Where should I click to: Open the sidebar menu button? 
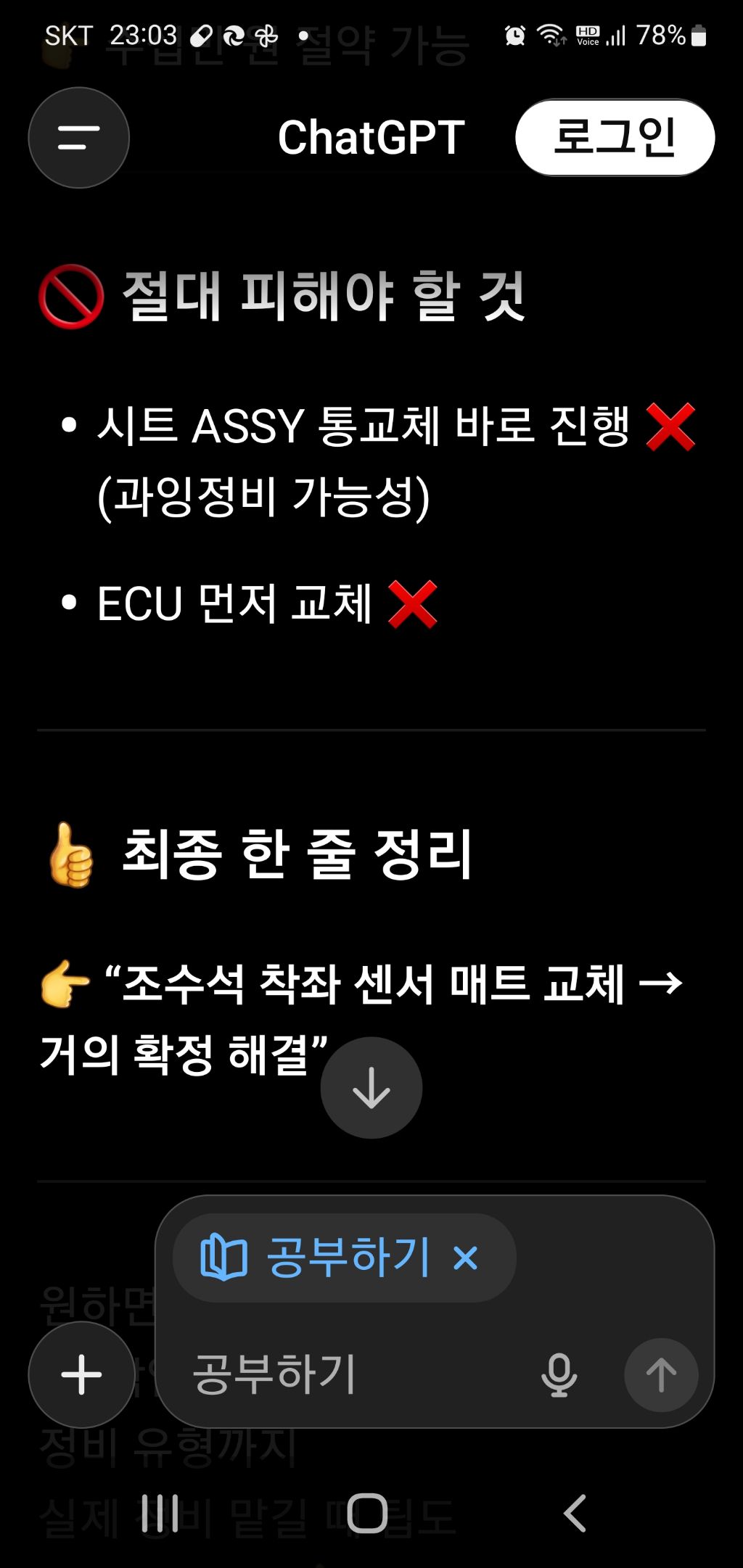pos(78,138)
